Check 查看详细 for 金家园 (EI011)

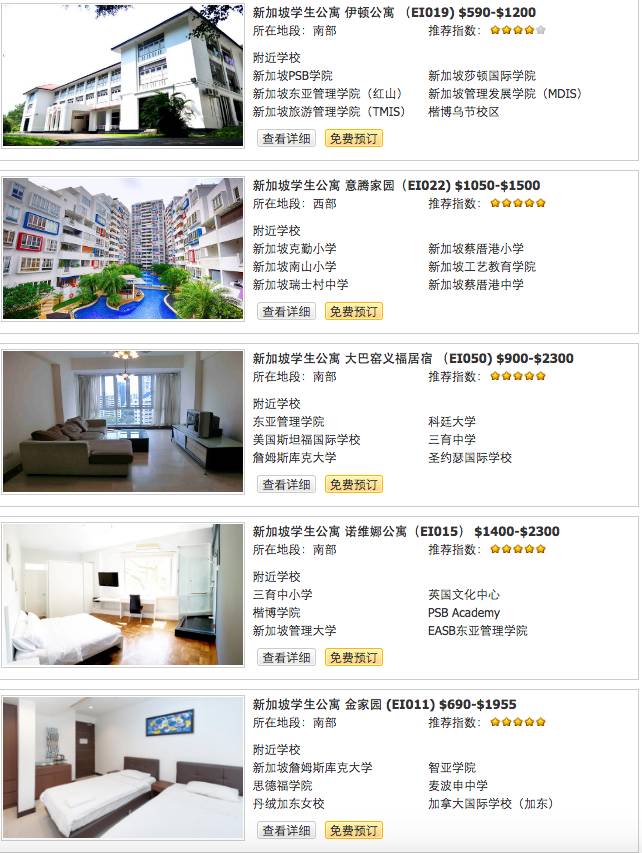[287, 830]
